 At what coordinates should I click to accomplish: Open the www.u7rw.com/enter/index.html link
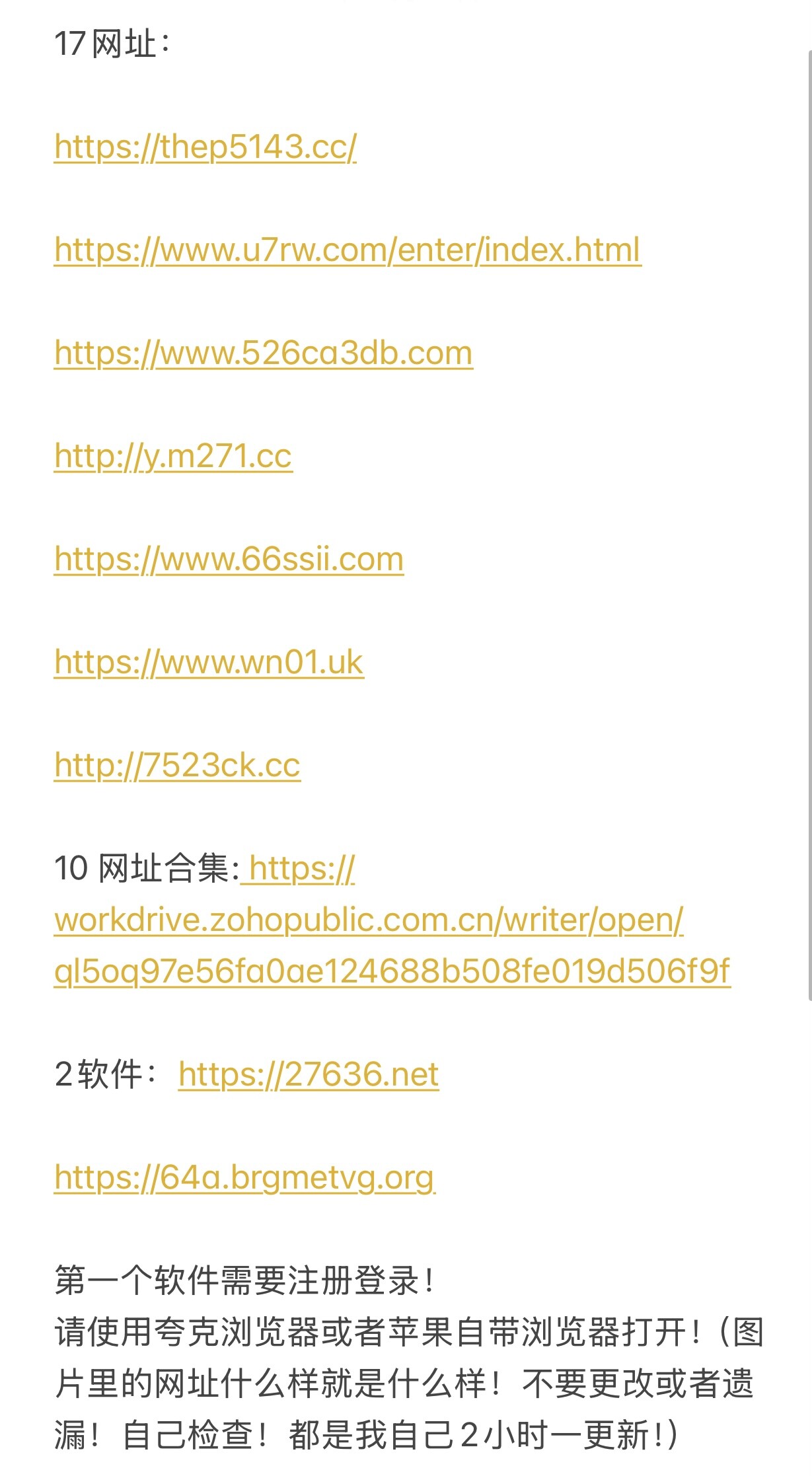click(348, 250)
